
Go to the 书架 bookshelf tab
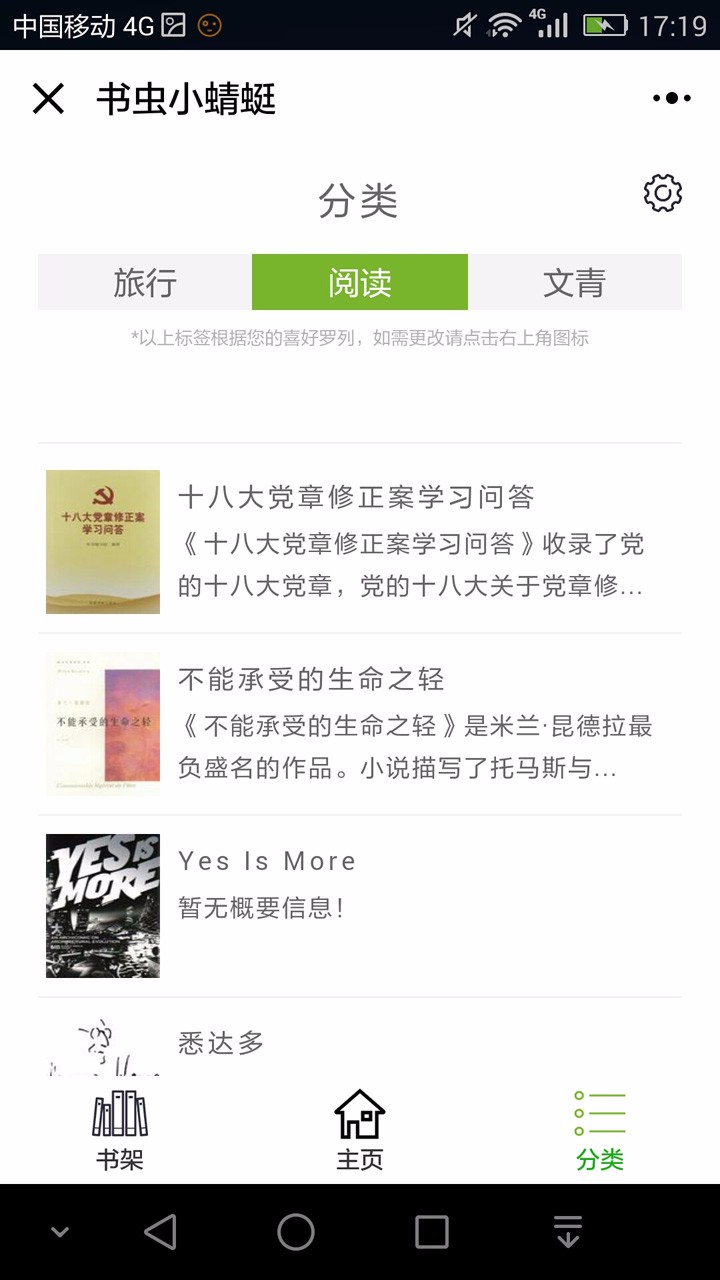(120, 1130)
